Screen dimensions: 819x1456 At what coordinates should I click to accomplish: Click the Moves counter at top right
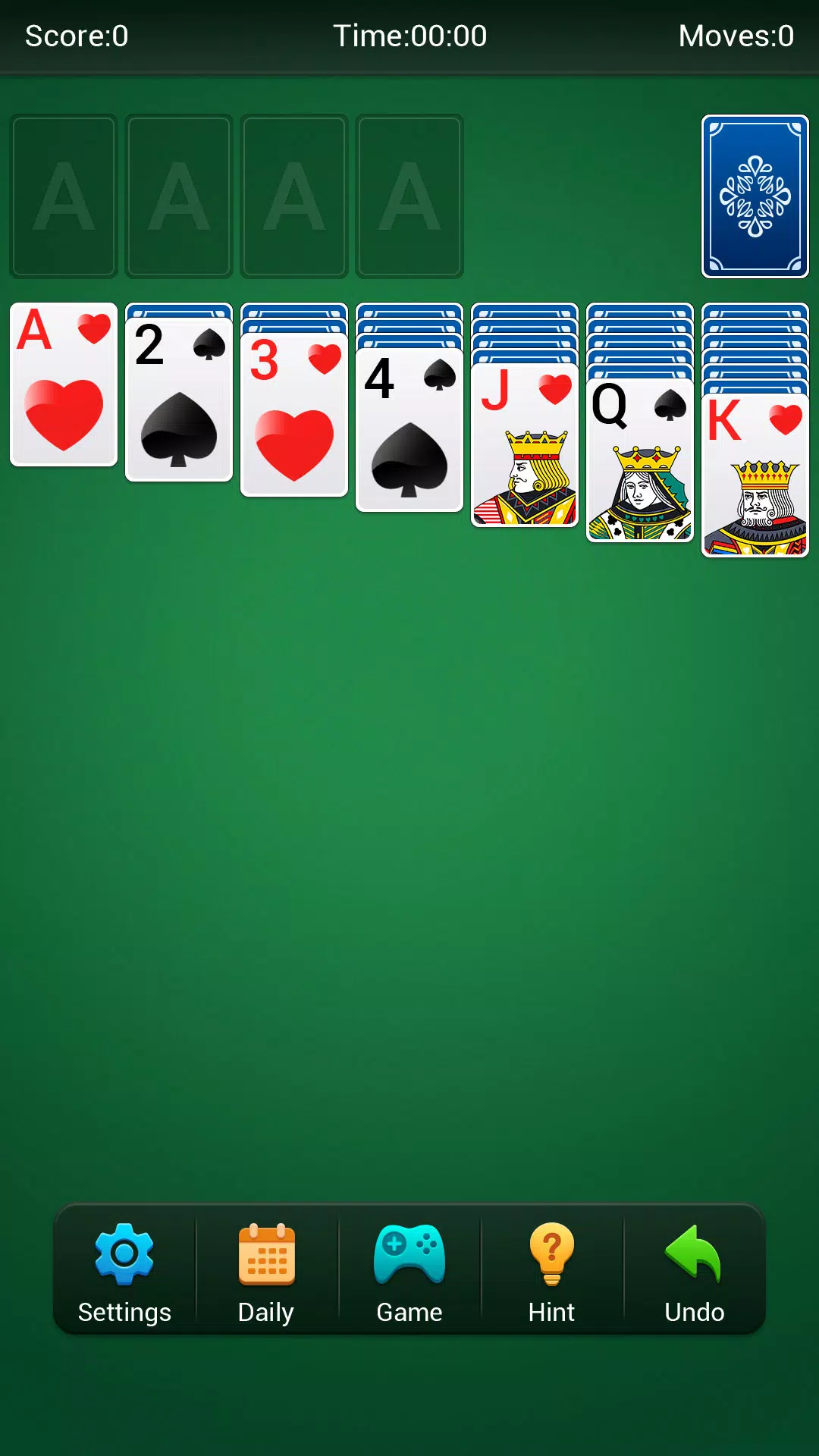(x=735, y=36)
